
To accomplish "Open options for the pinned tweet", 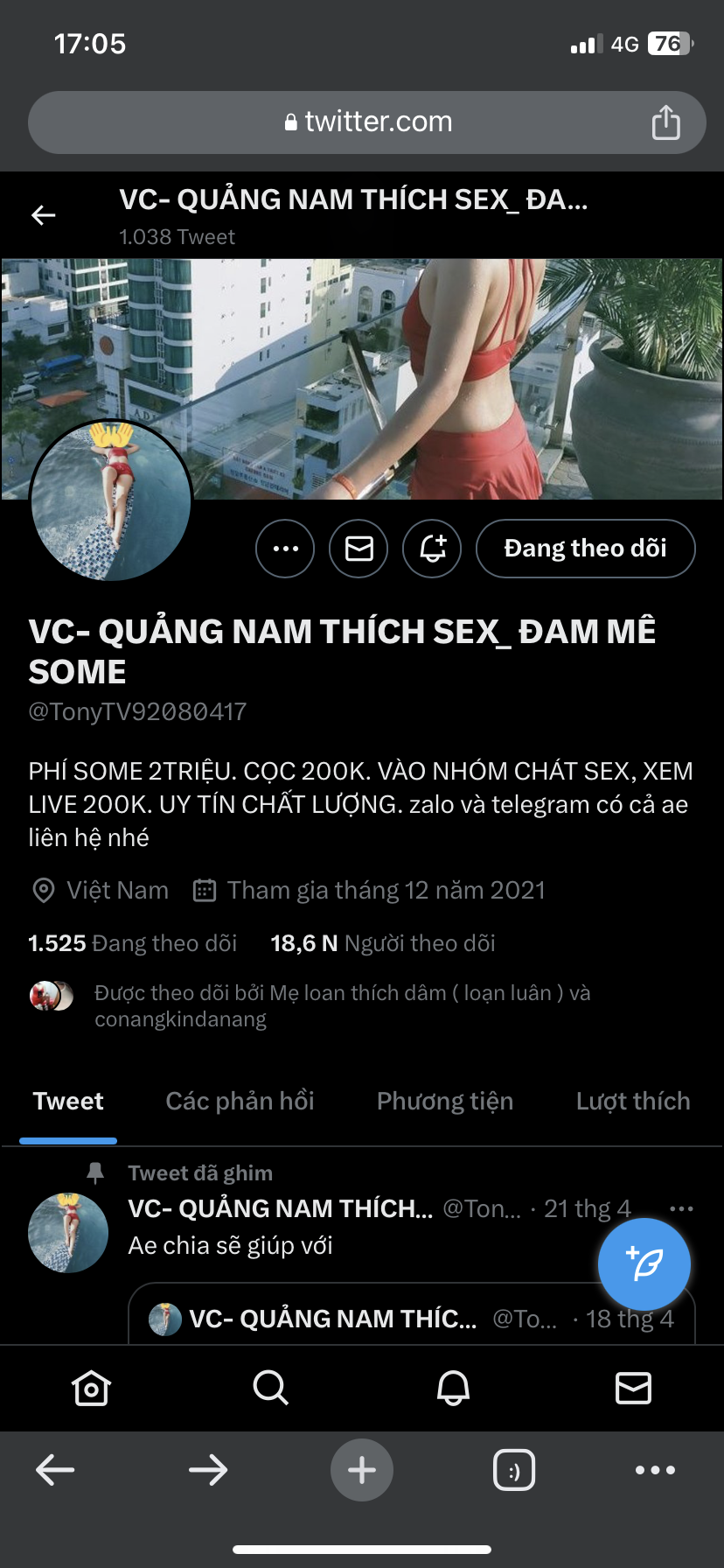I will 681,1208.
